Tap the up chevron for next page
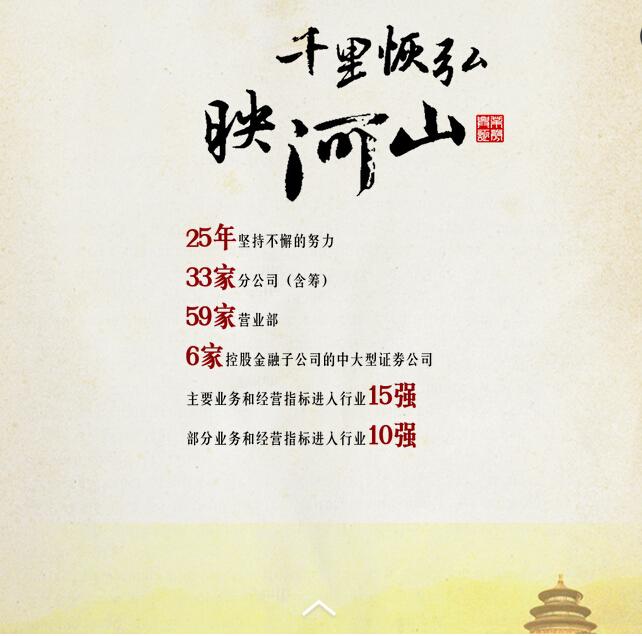 (x=319, y=608)
